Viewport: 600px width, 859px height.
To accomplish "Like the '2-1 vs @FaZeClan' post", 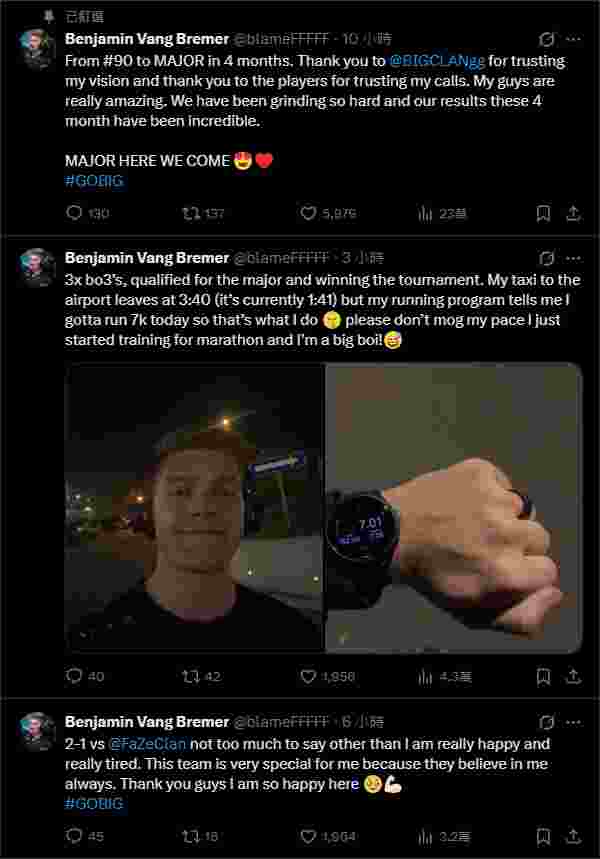I will coord(309,836).
